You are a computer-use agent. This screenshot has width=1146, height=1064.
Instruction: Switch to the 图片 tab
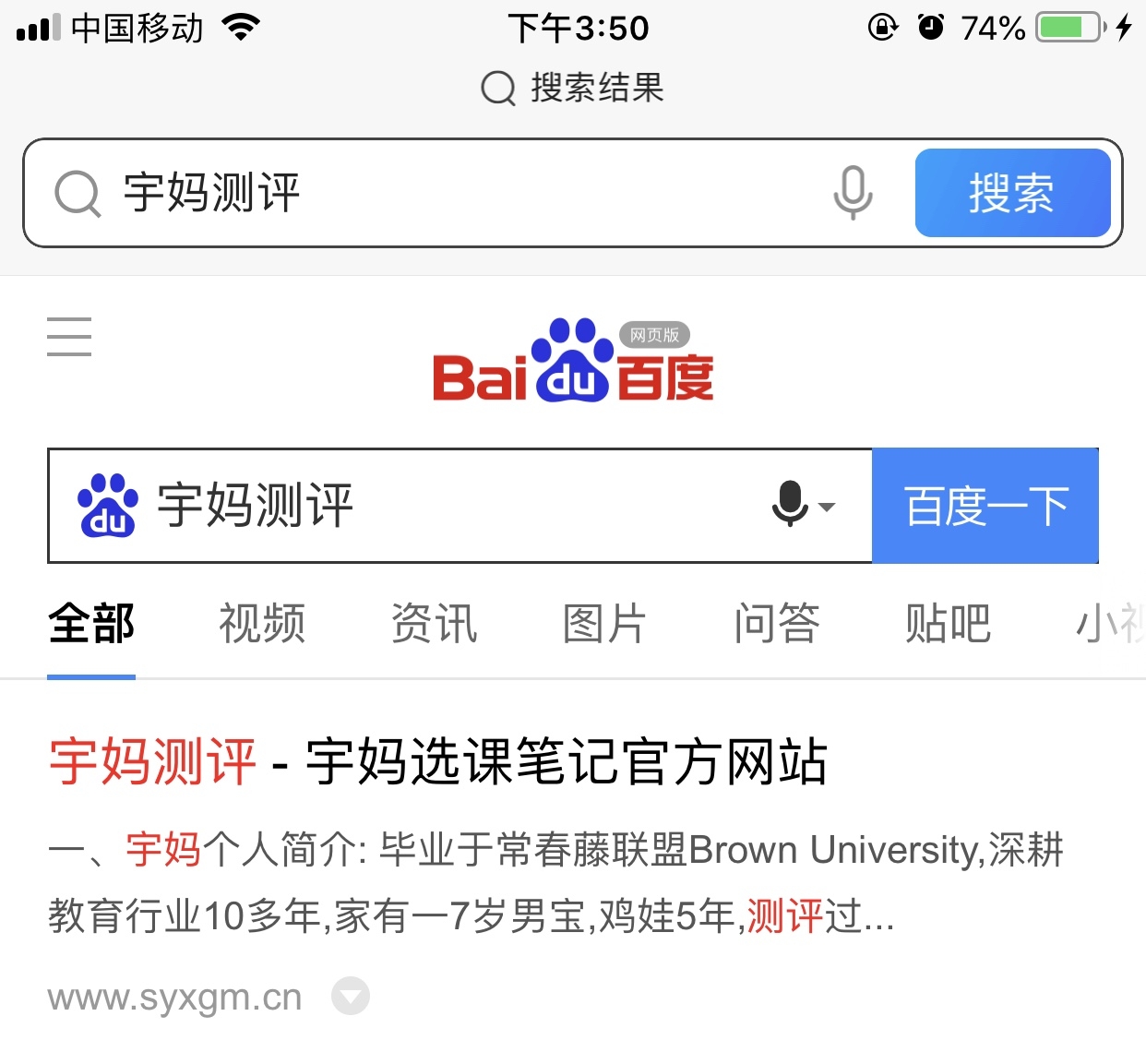pyautogui.click(x=604, y=623)
